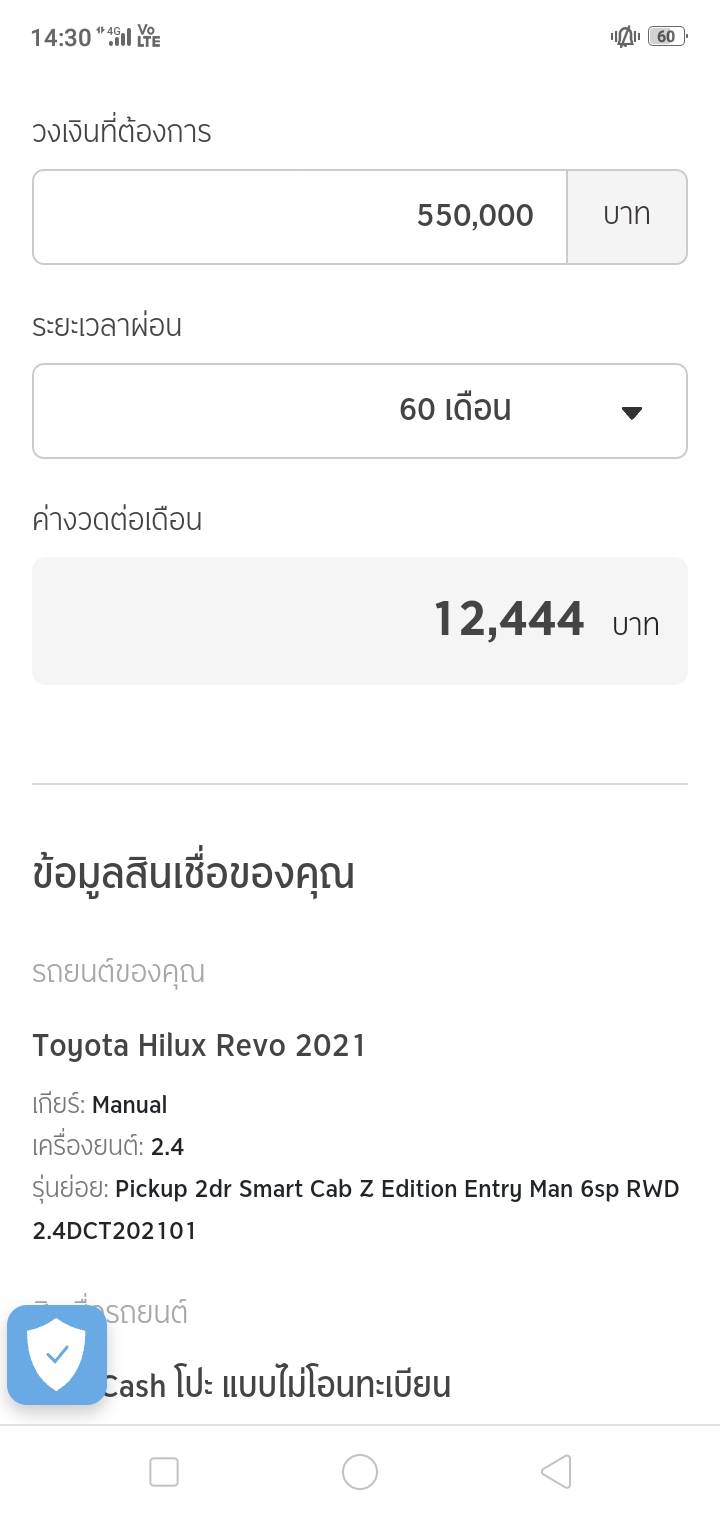The image size is (720, 1520).
Task: Edit the 550,000 loan amount field
Action: point(300,216)
